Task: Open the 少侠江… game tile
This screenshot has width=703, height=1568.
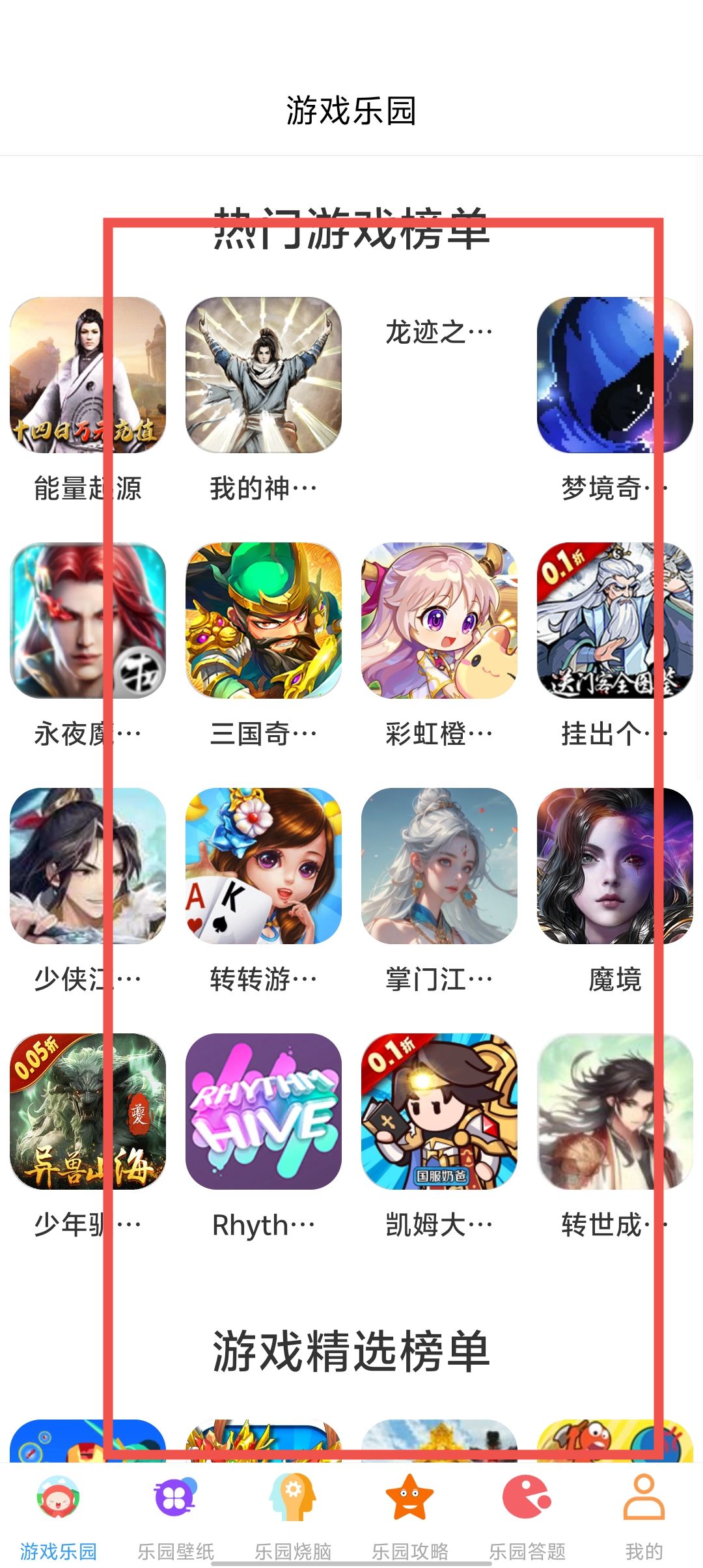Action: click(88, 866)
